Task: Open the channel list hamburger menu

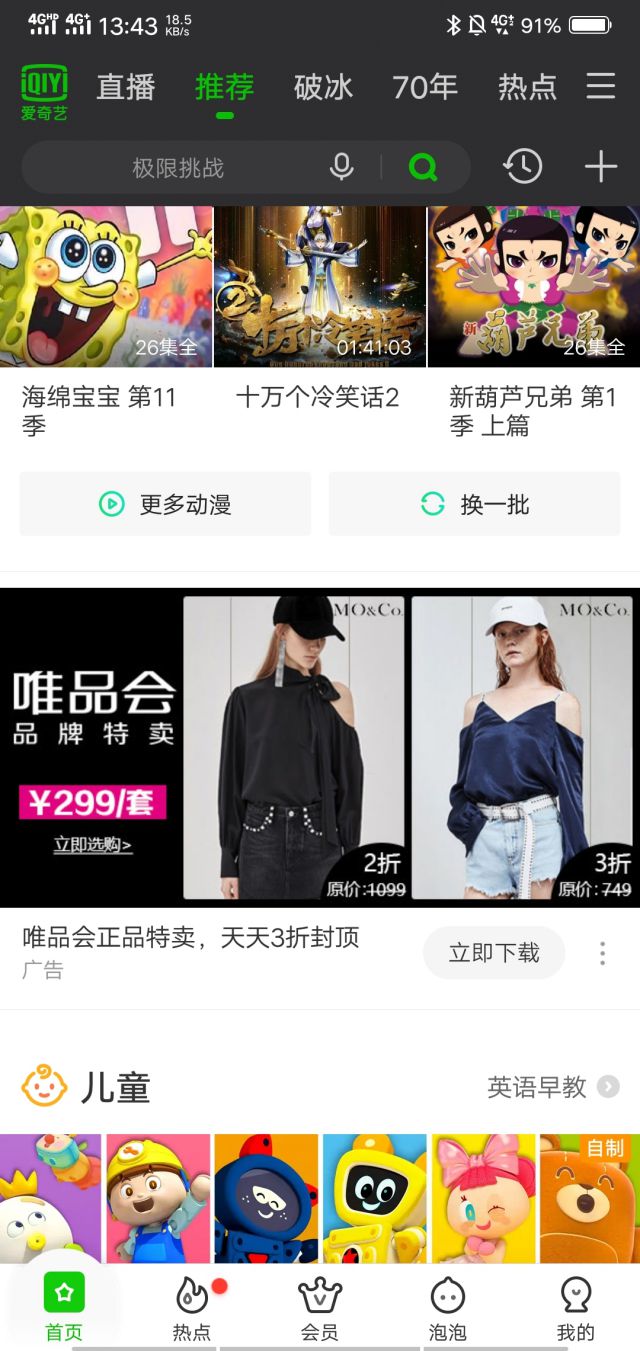Action: (601, 87)
